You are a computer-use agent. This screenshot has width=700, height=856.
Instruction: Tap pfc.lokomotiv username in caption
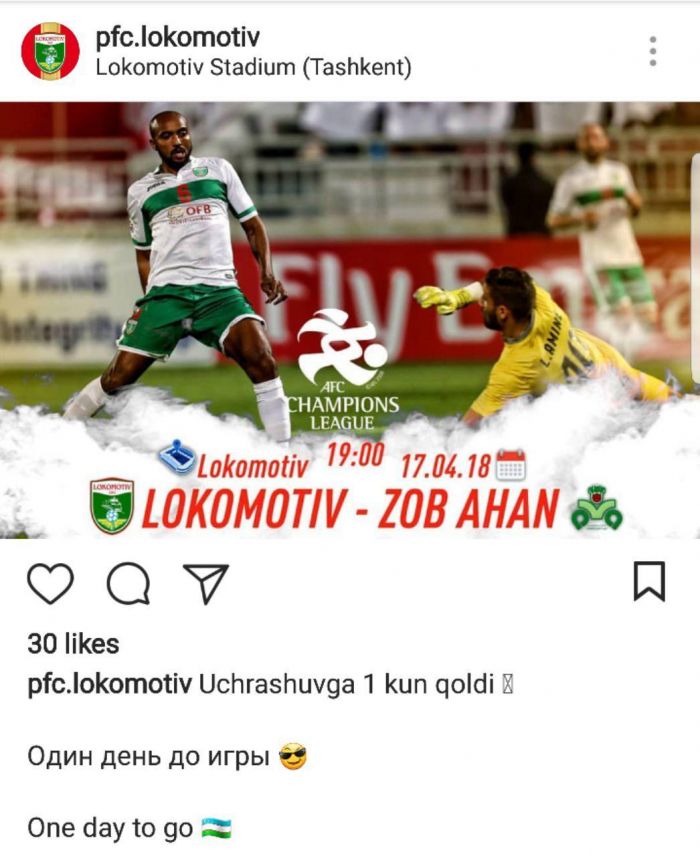pos(109,685)
